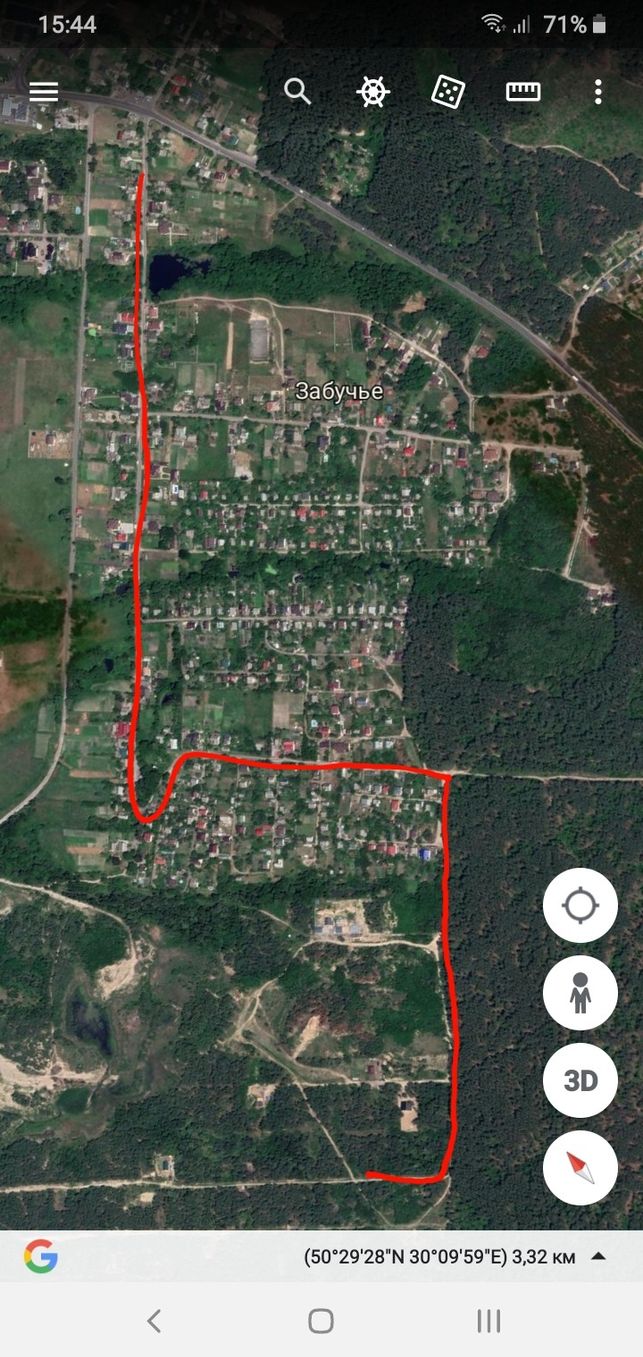Switch to 3D view
This screenshot has height=1357, width=643.
(x=580, y=1081)
